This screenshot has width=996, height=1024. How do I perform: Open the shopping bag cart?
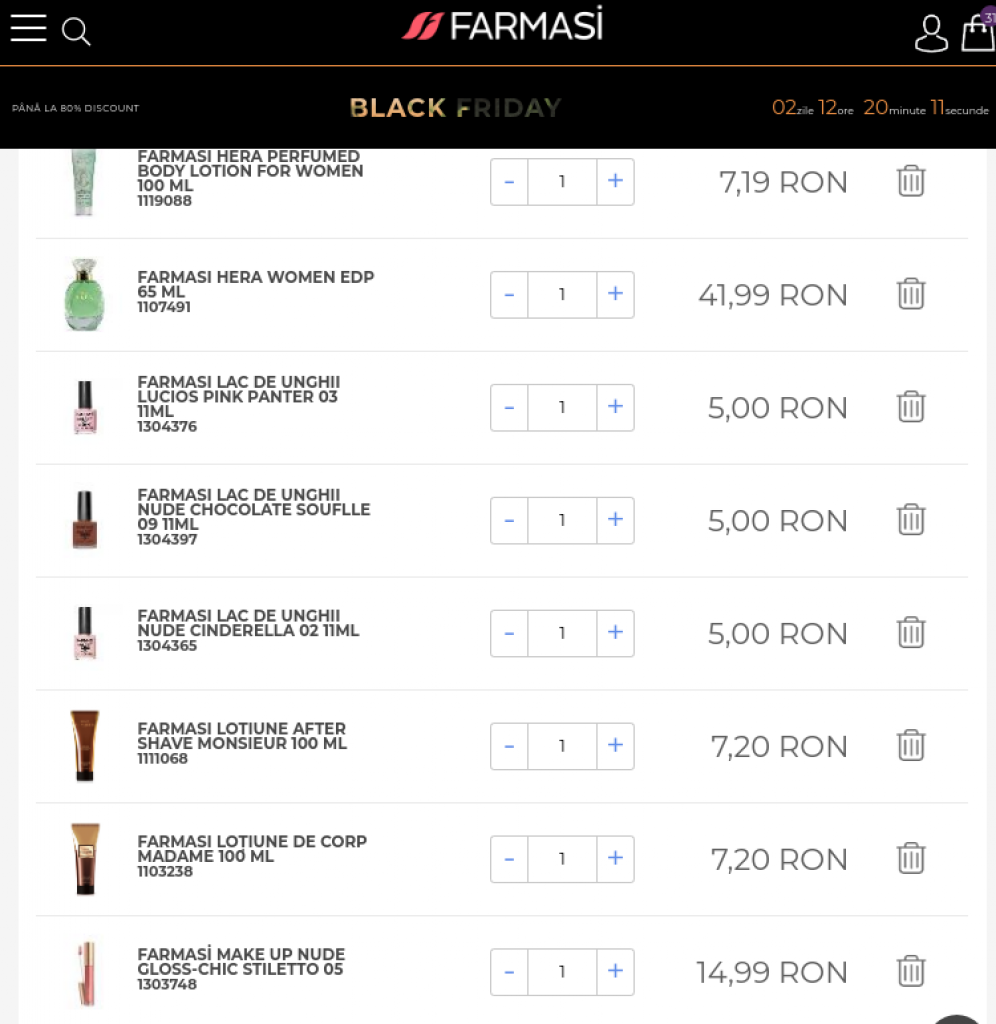[977, 32]
